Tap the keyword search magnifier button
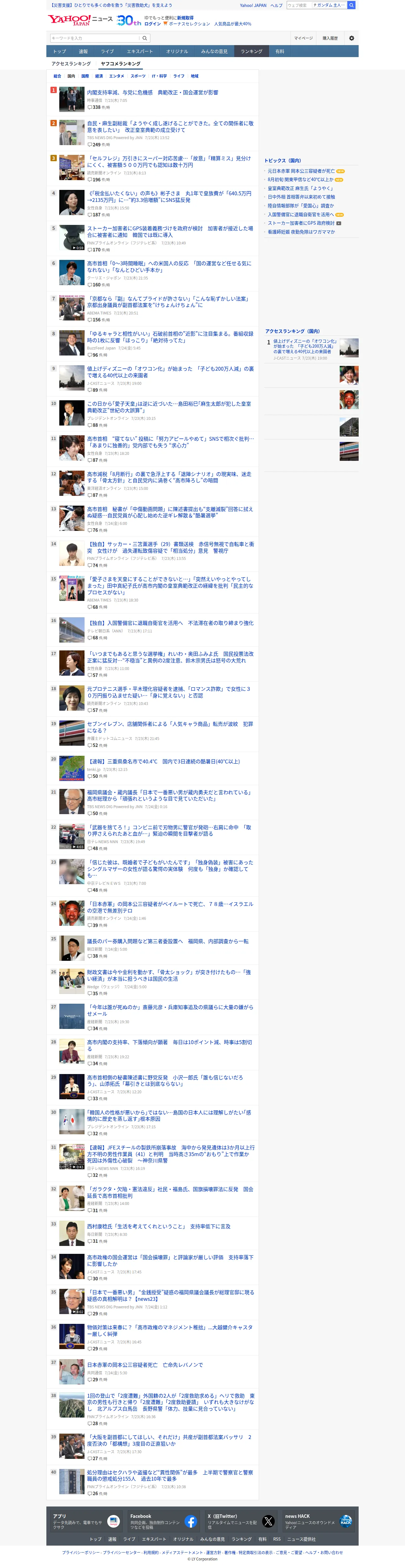This screenshot has height=1568, width=405. point(145,38)
